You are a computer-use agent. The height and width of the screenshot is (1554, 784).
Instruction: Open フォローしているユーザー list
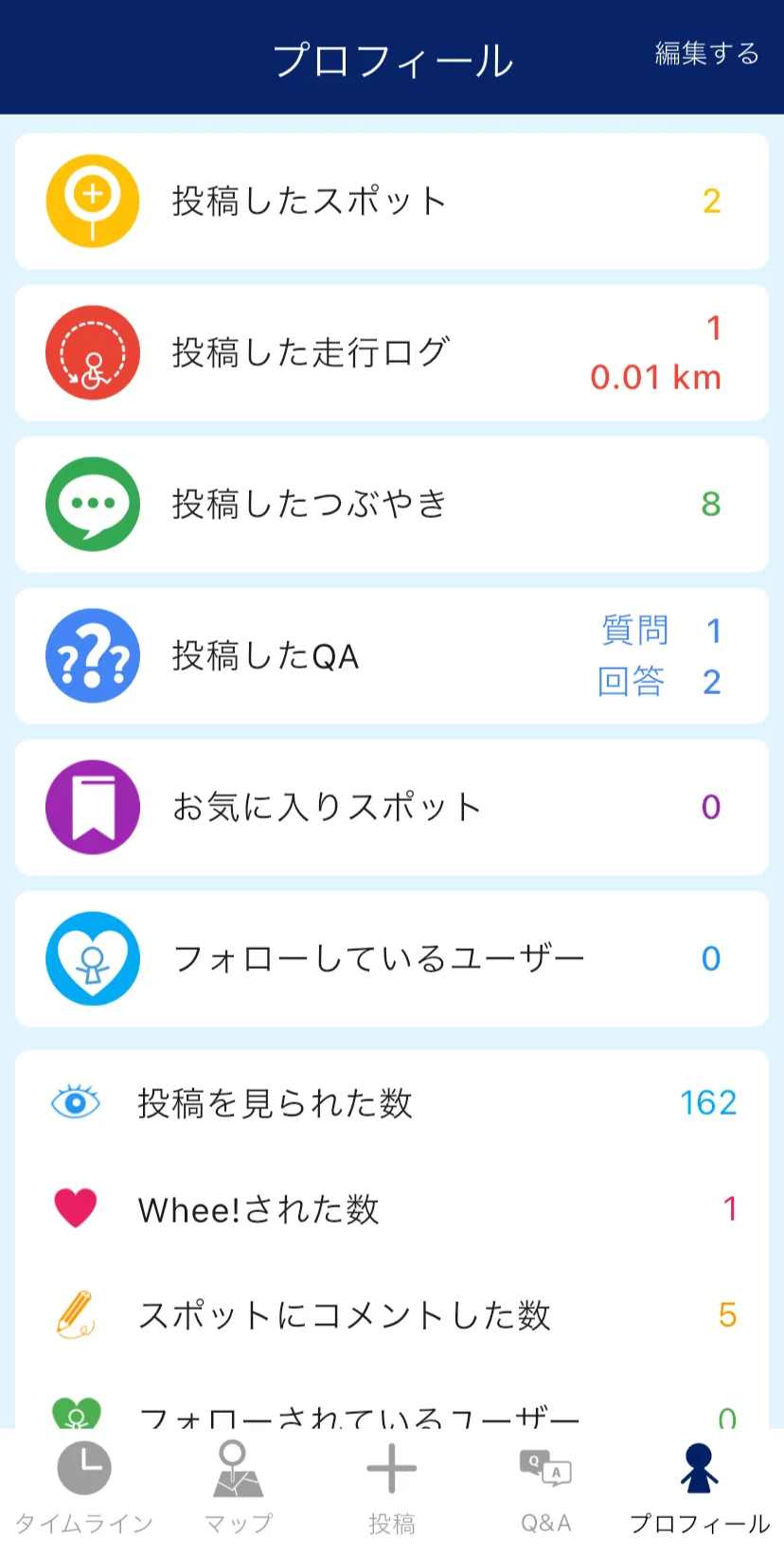pyautogui.click(x=391, y=959)
